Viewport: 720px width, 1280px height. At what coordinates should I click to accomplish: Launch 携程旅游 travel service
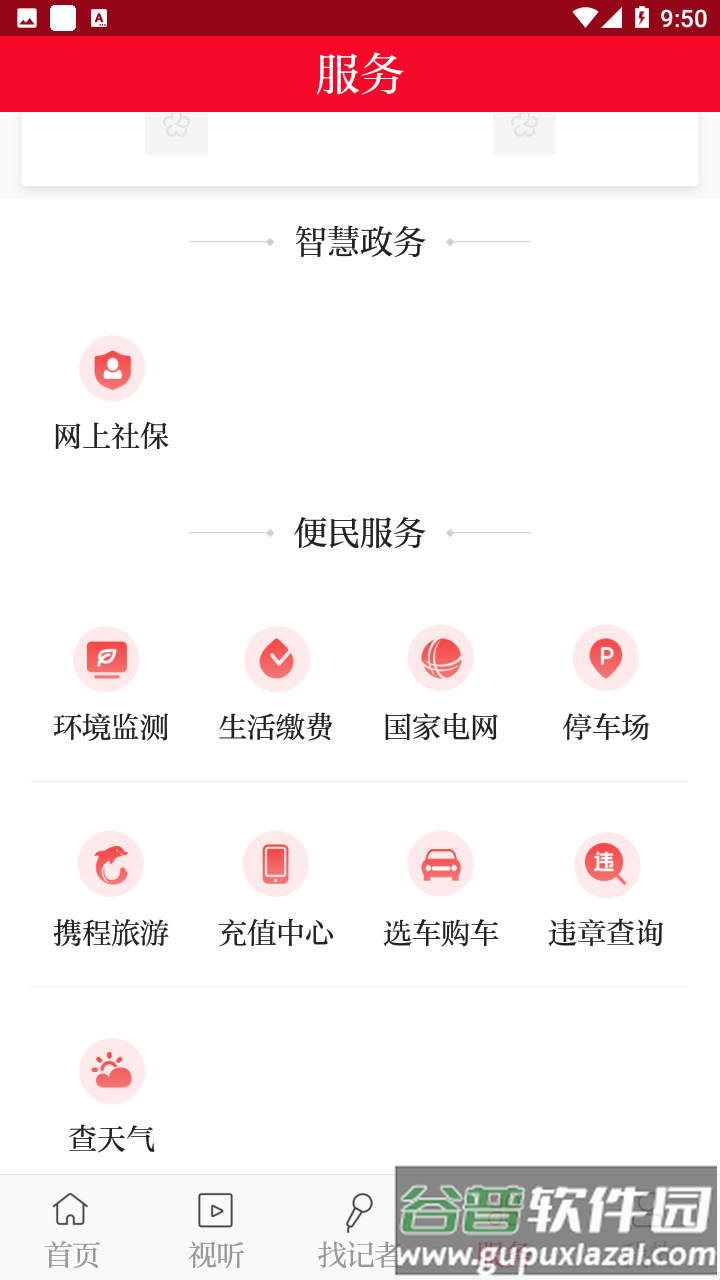111,890
